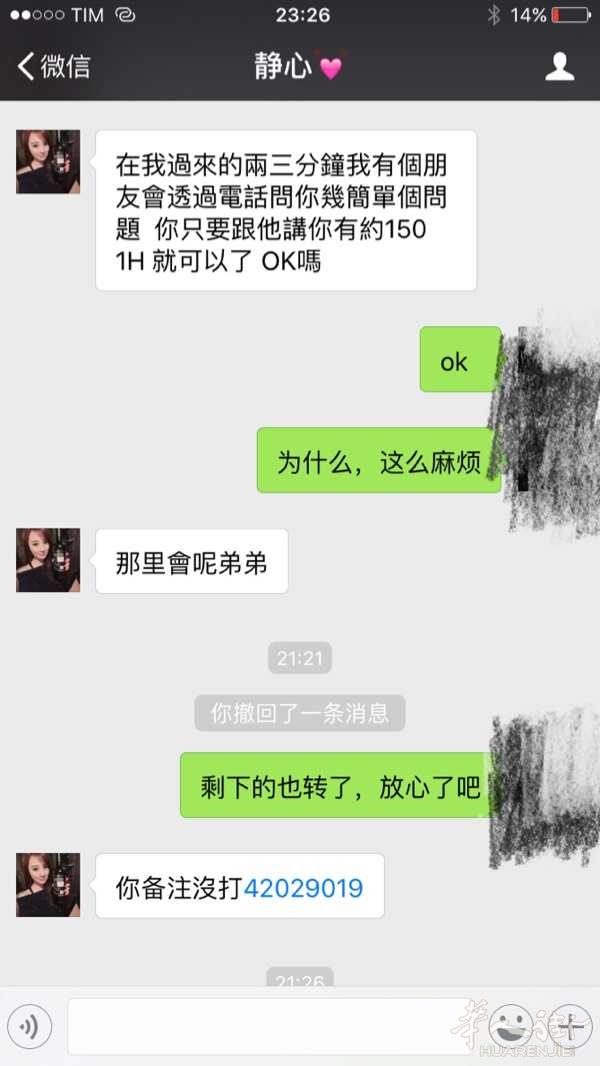The width and height of the screenshot is (600, 1066).
Task: Focus the message text input box
Action: coord(270,1027)
